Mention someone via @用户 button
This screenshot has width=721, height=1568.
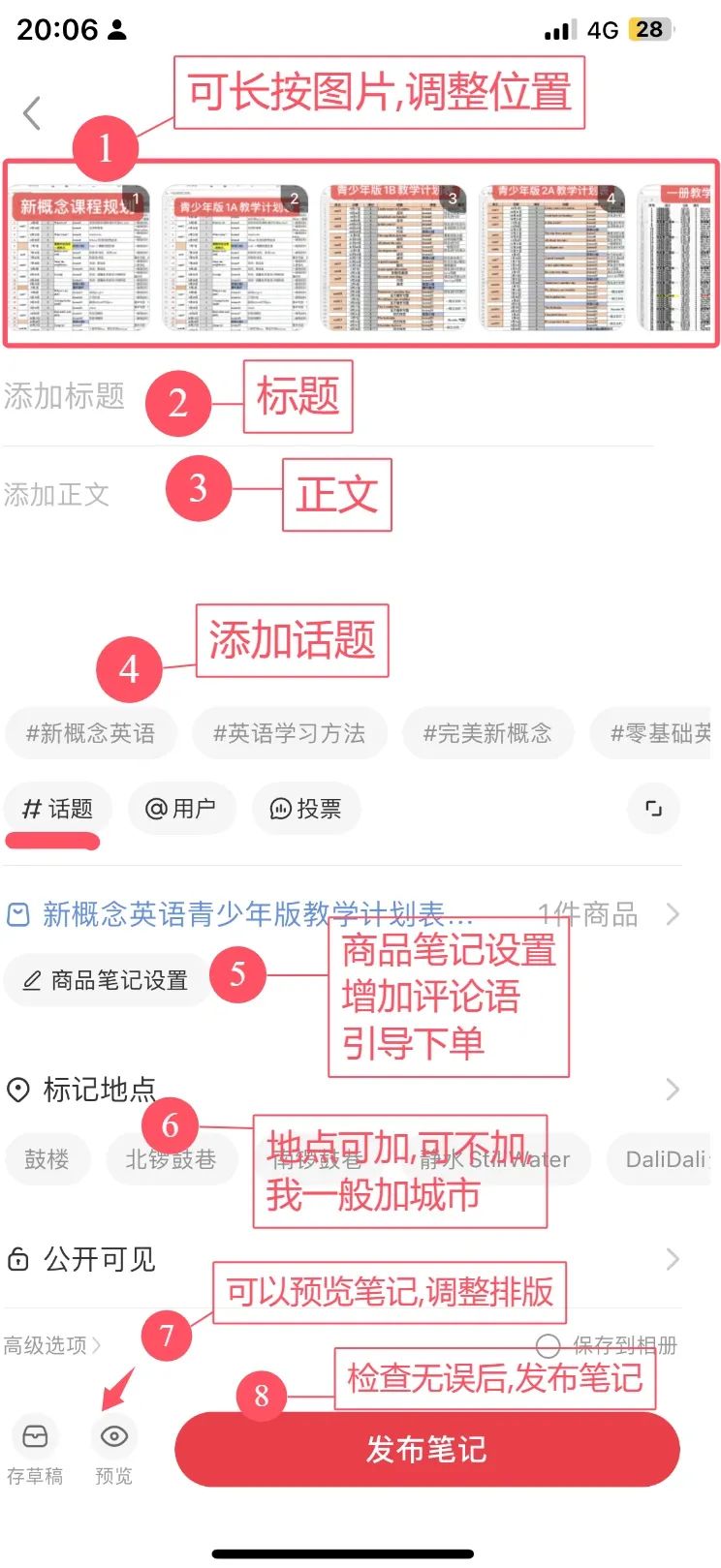click(181, 809)
